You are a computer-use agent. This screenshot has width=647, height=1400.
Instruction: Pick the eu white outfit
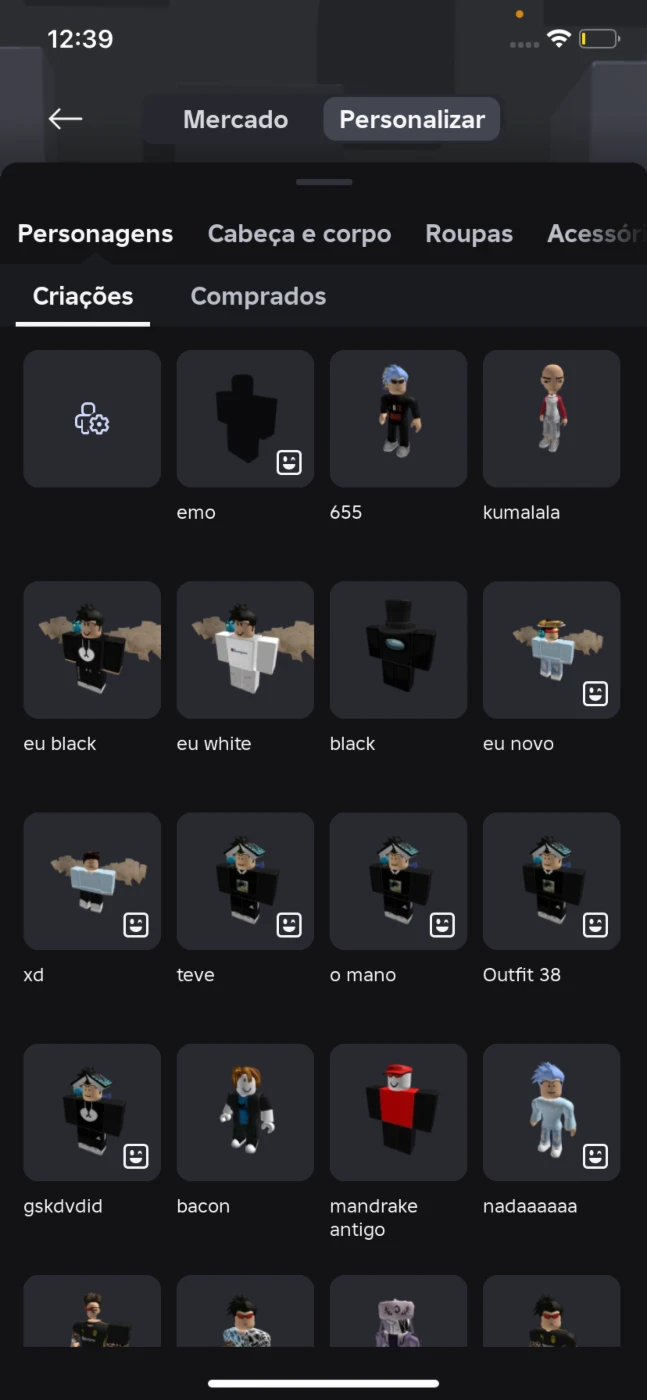click(x=245, y=650)
